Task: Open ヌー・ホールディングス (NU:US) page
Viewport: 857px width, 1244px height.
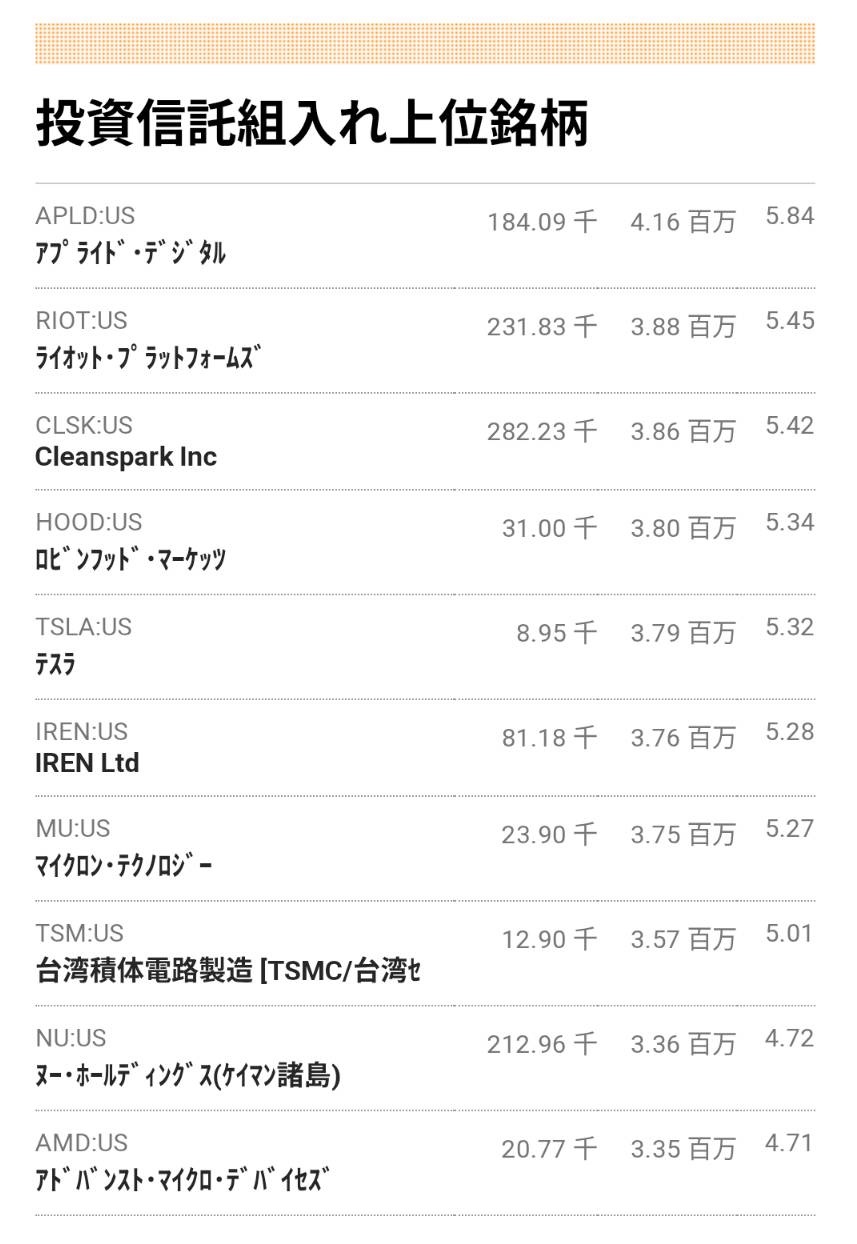Action: click(187, 1075)
